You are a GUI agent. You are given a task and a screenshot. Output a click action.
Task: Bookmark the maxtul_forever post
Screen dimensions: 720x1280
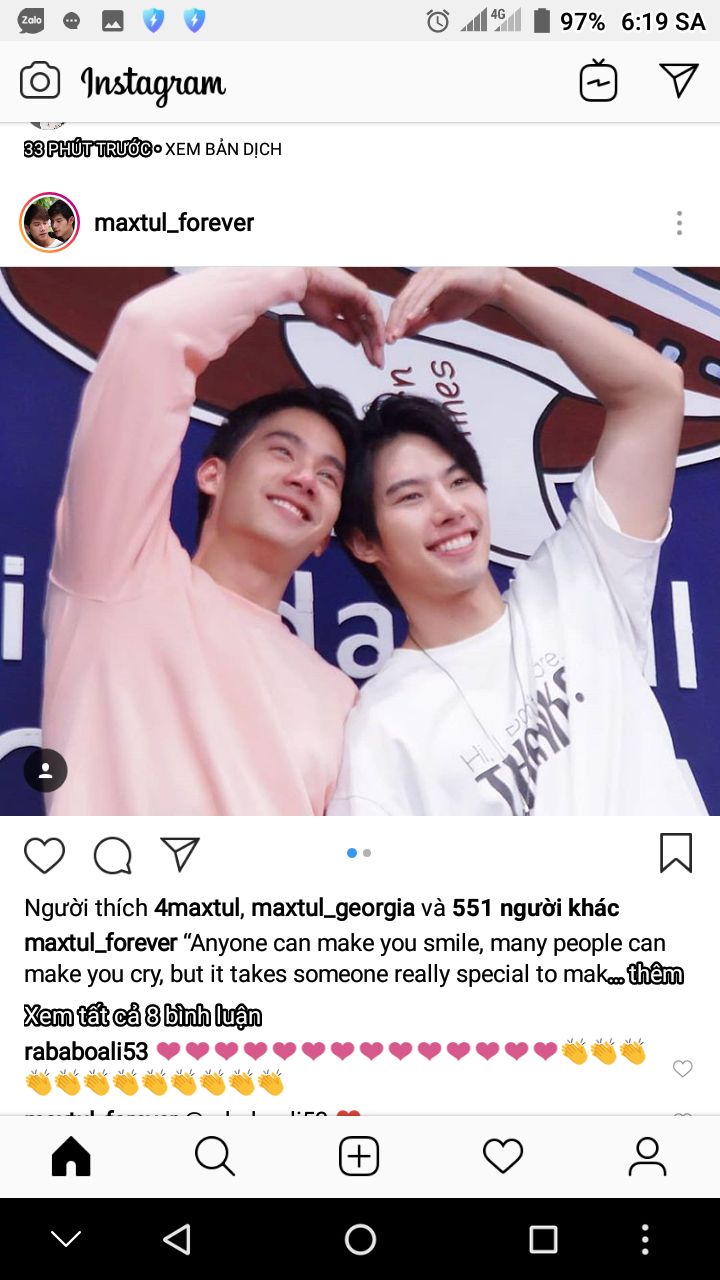[676, 853]
